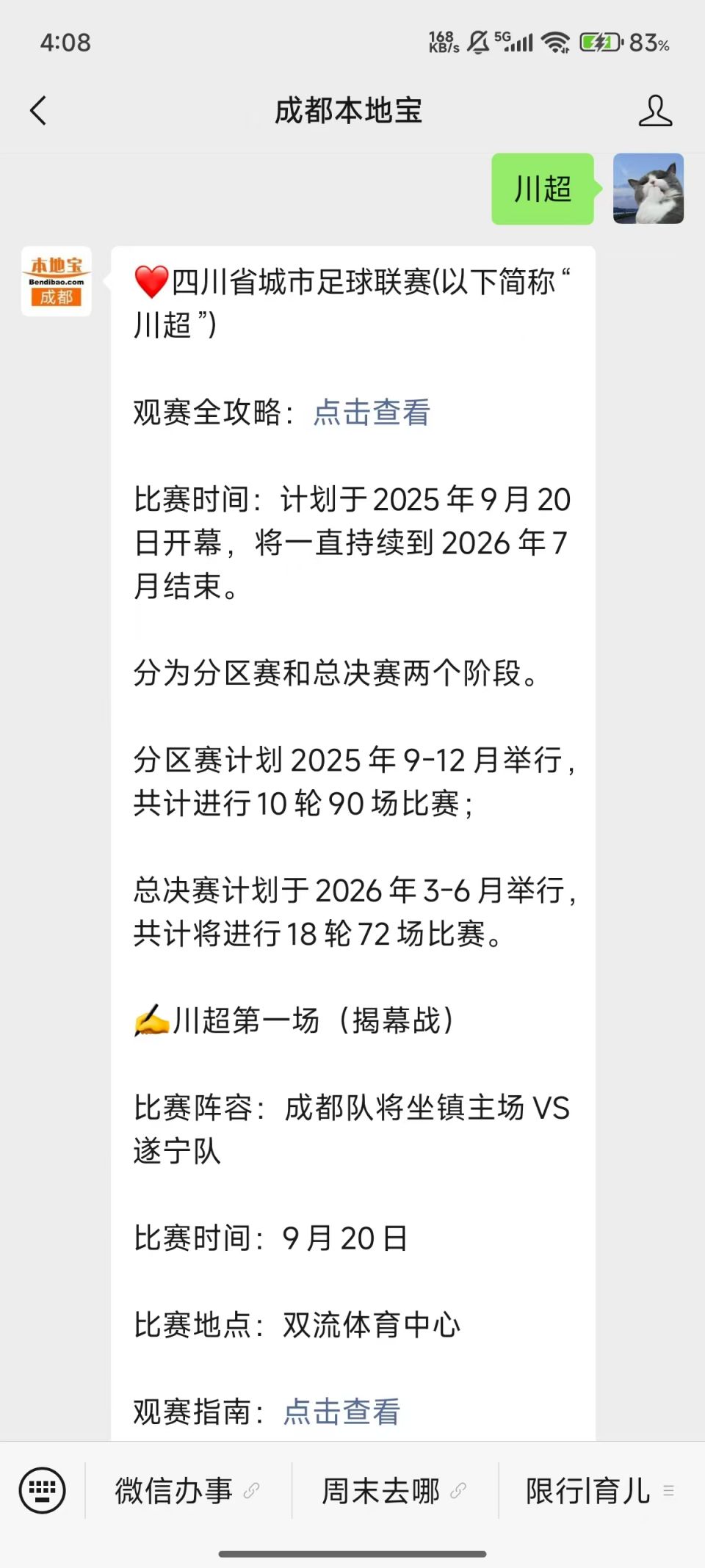Open the account profile icon
Image resolution: width=705 pixels, height=1568 pixels.
(x=654, y=112)
